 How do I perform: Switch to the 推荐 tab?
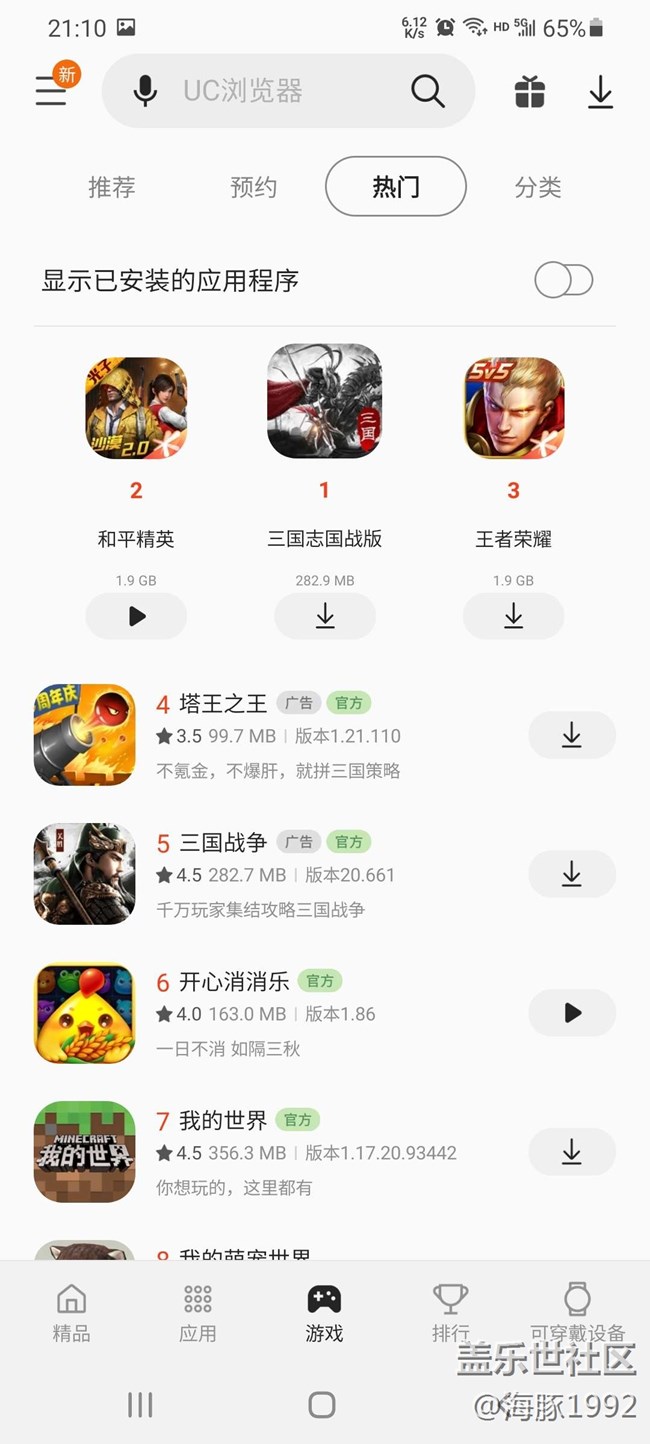click(111, 187)
